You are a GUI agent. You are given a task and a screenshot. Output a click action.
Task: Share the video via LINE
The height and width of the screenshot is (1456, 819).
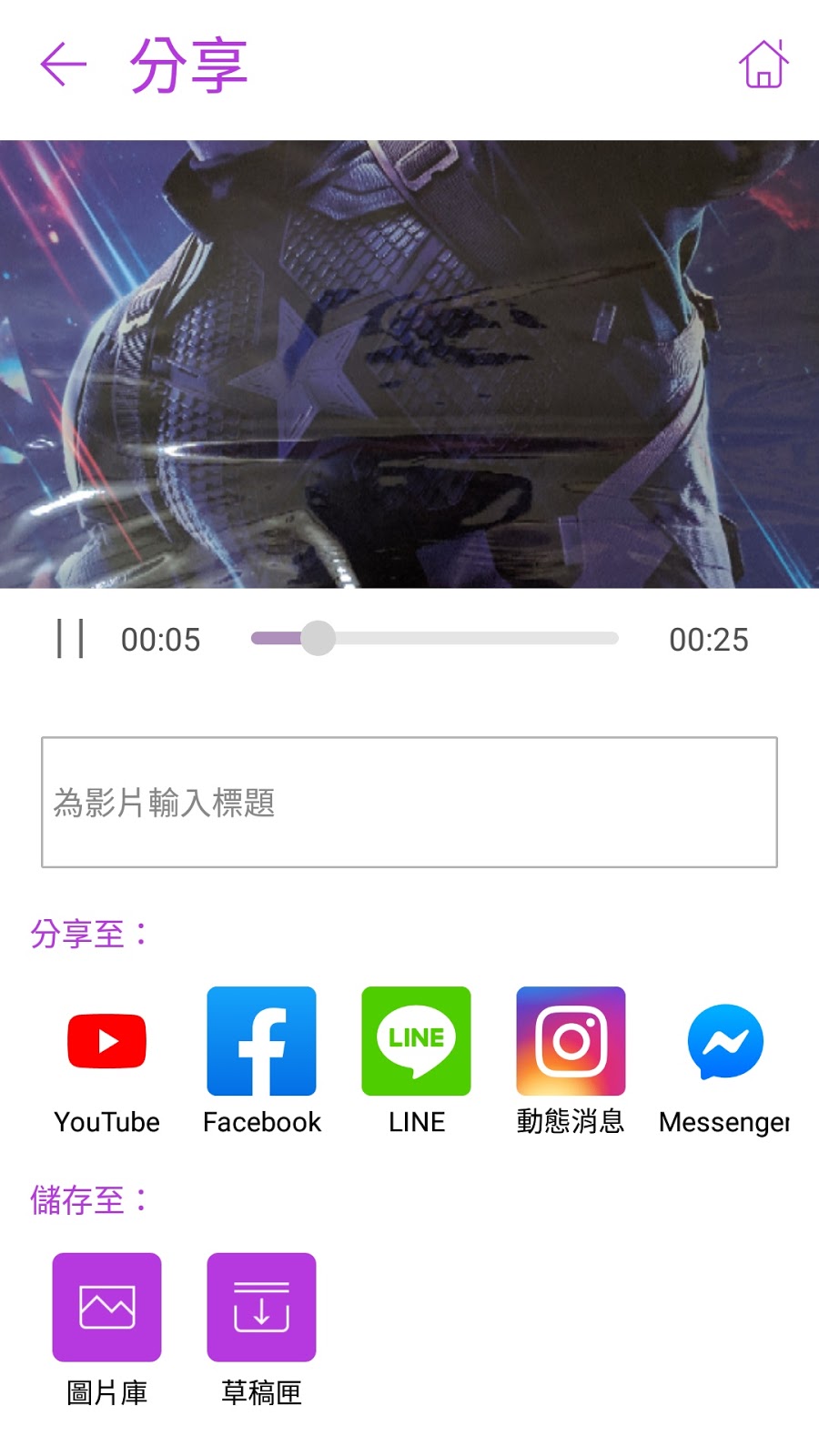(x=416, y=1042)
